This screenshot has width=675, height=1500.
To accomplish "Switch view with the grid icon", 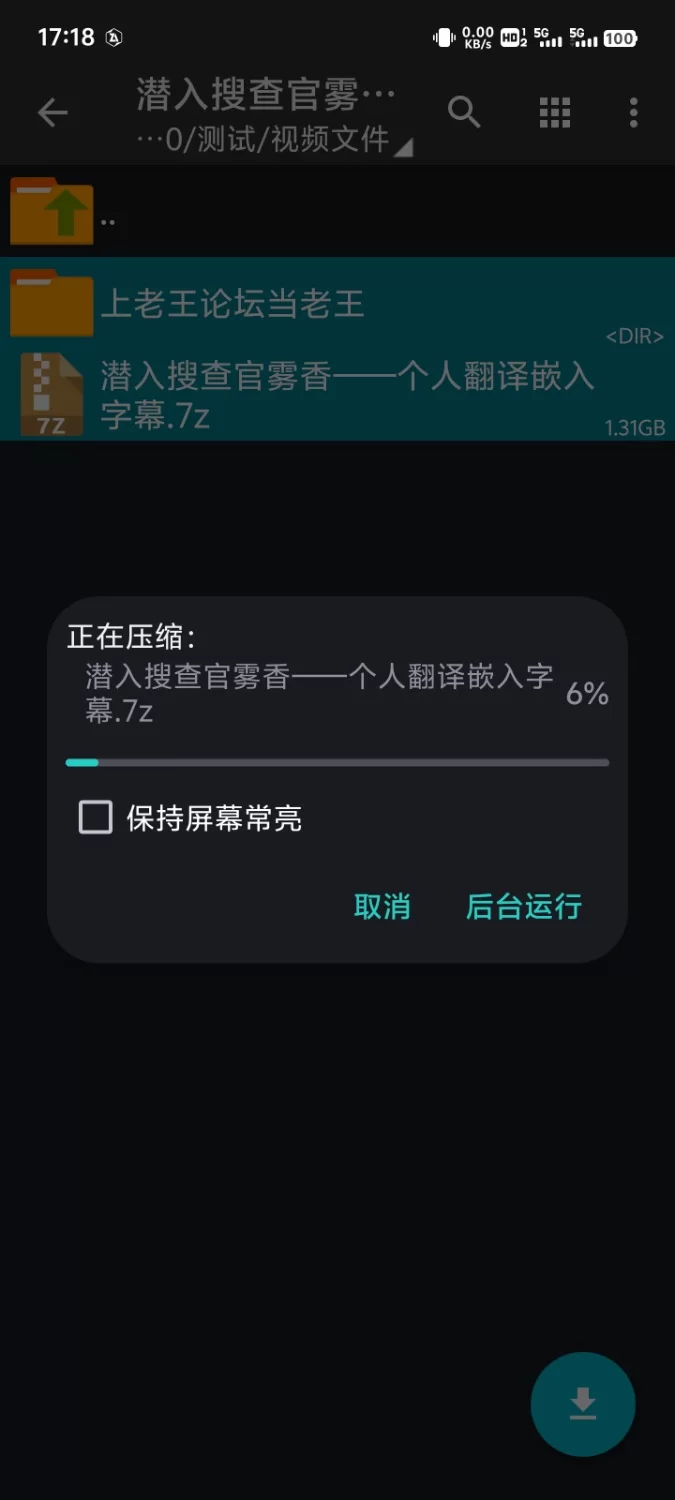I will 554,113.
